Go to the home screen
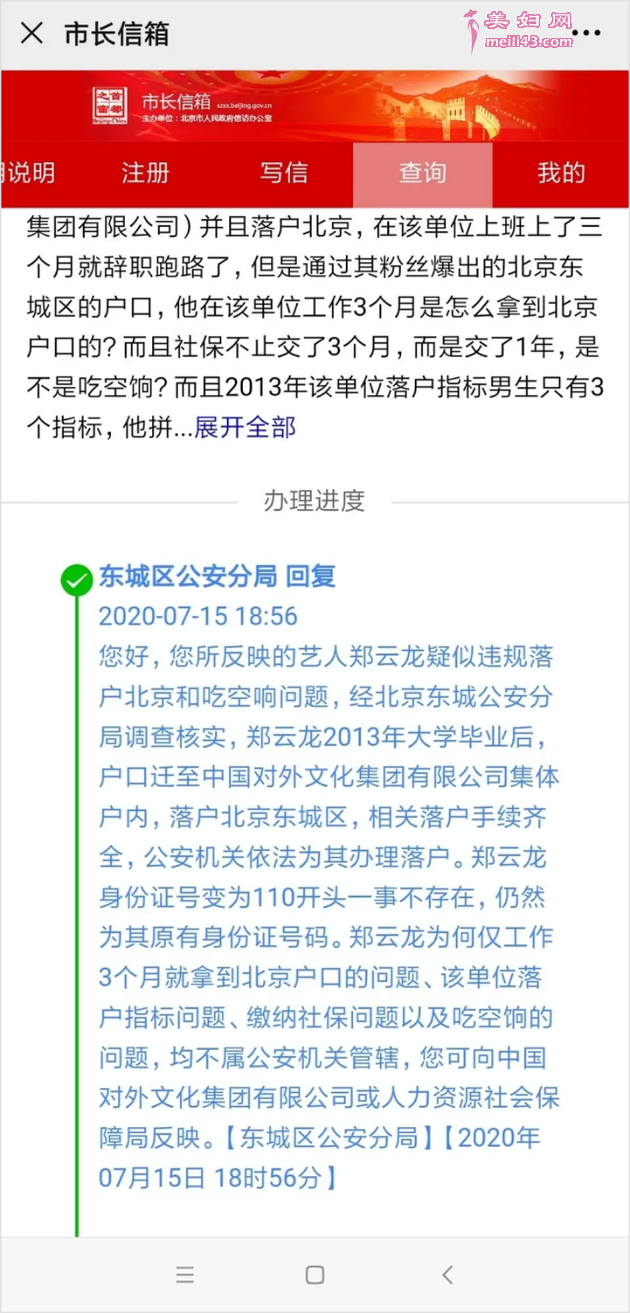 tap(315, 1274)
